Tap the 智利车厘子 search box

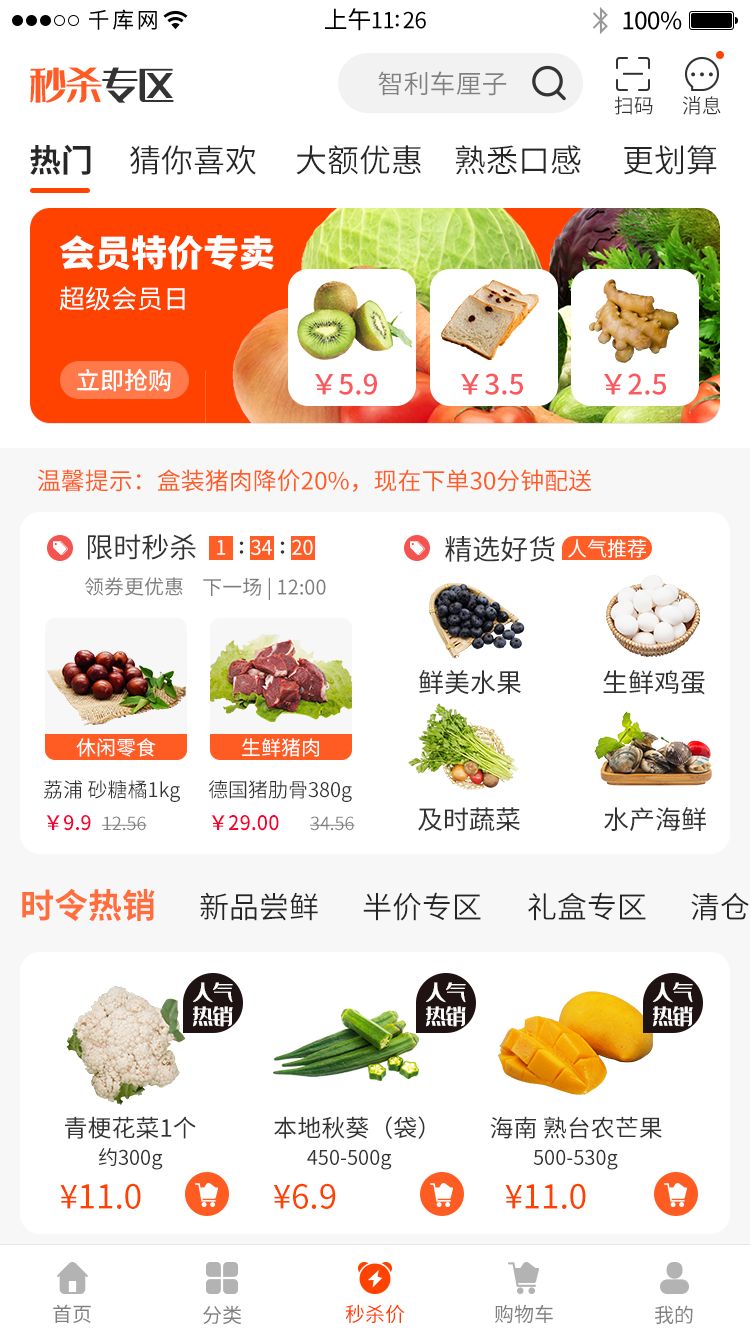pos(460,83)
